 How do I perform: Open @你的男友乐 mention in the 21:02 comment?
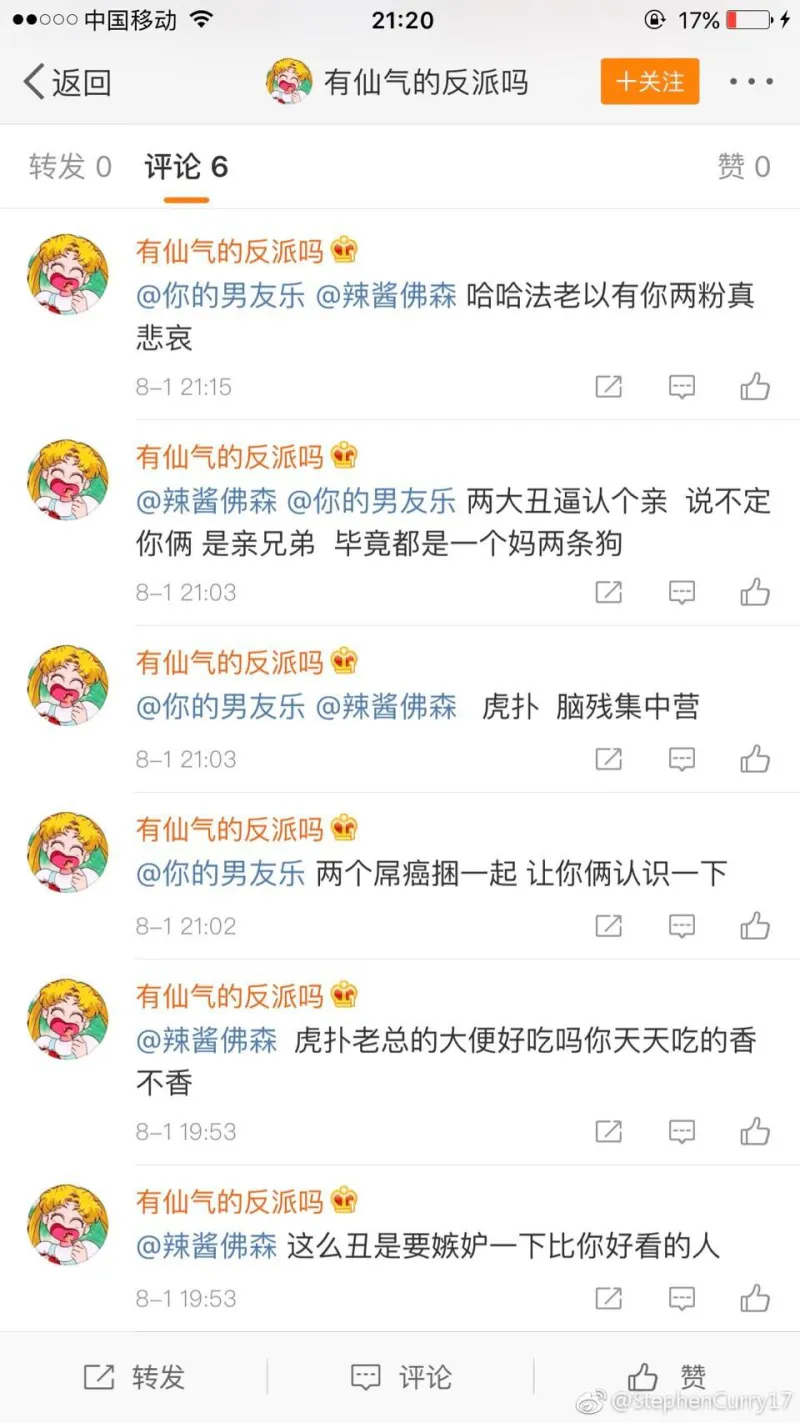[220, 874]
